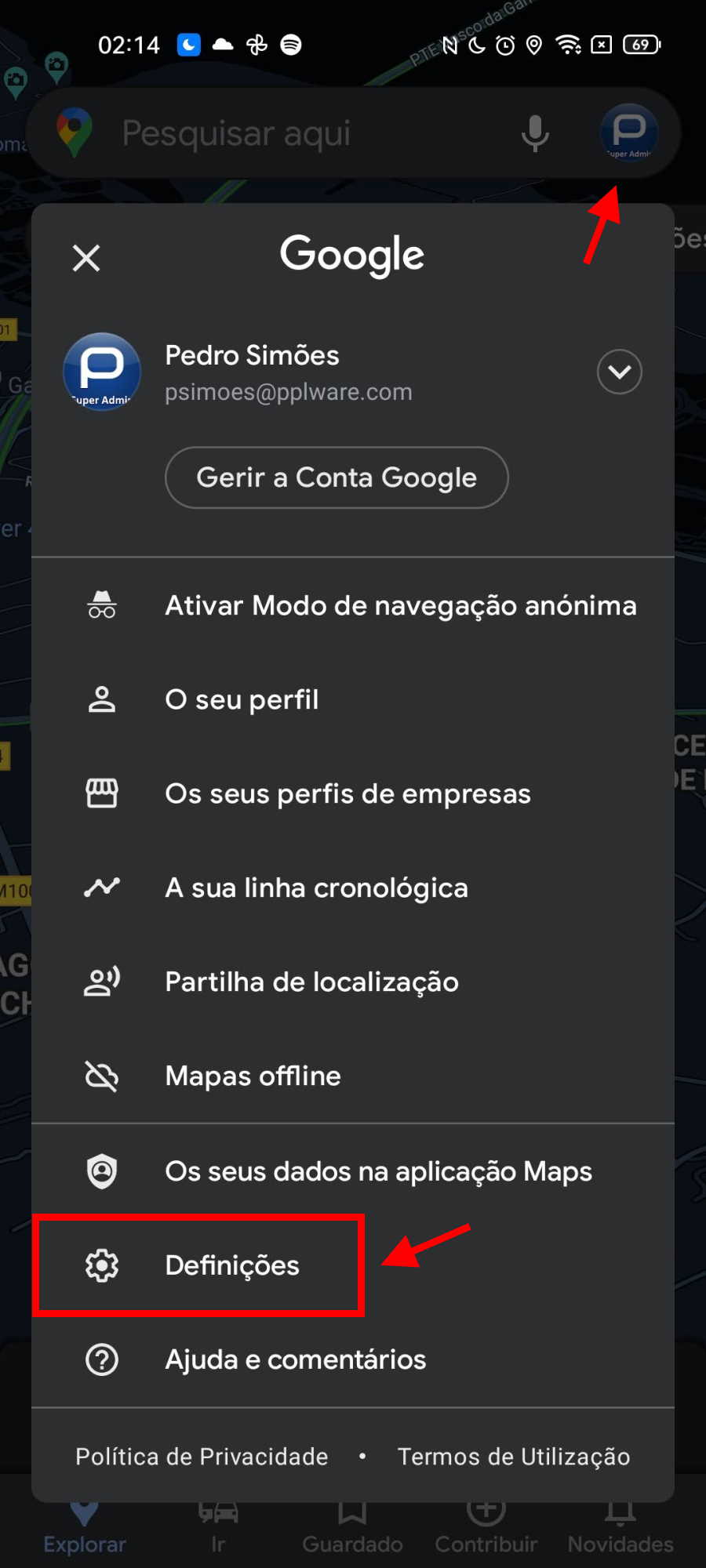Tap Gerir a Conta Google button
This screenshot has width=706, height=1568.
tap(337, 477)
